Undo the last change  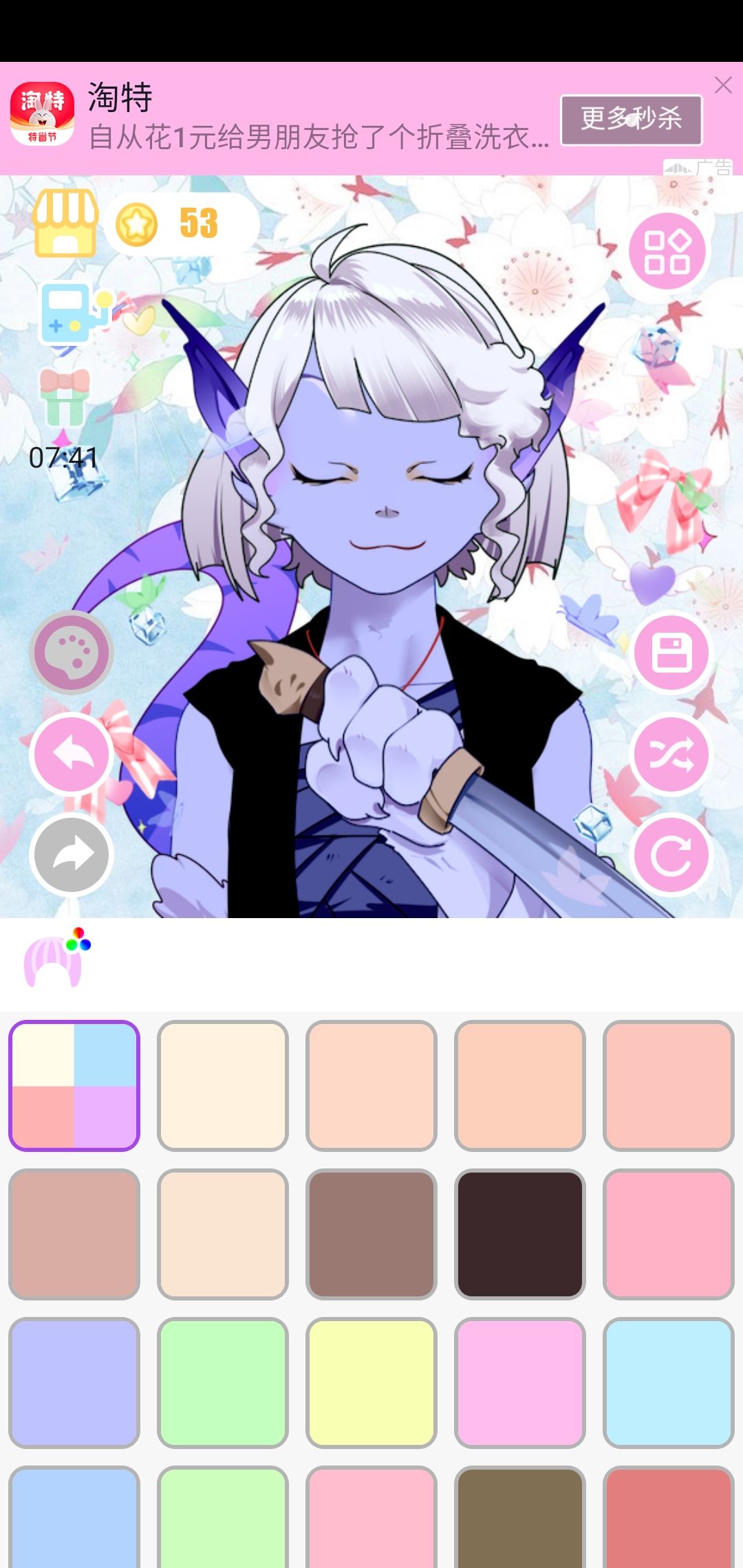71,753
